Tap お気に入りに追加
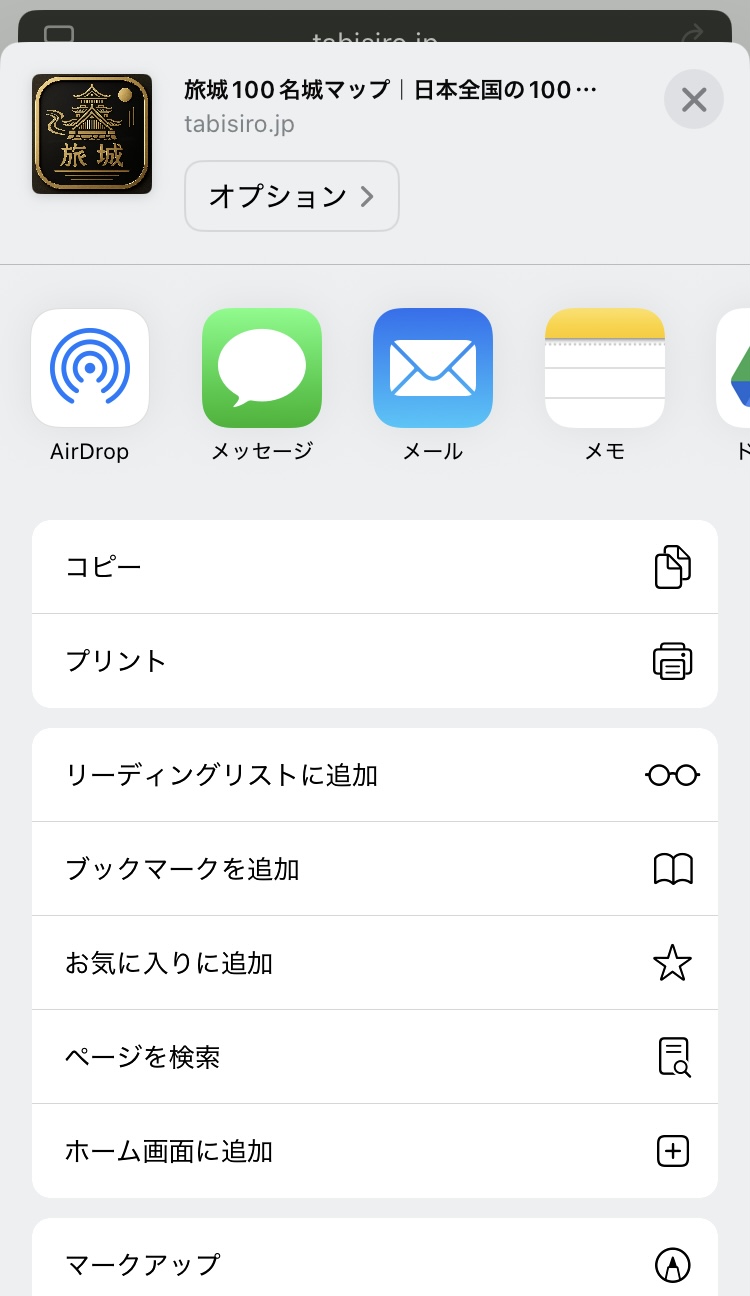750x1296 pixels. (x=375, y=963)
